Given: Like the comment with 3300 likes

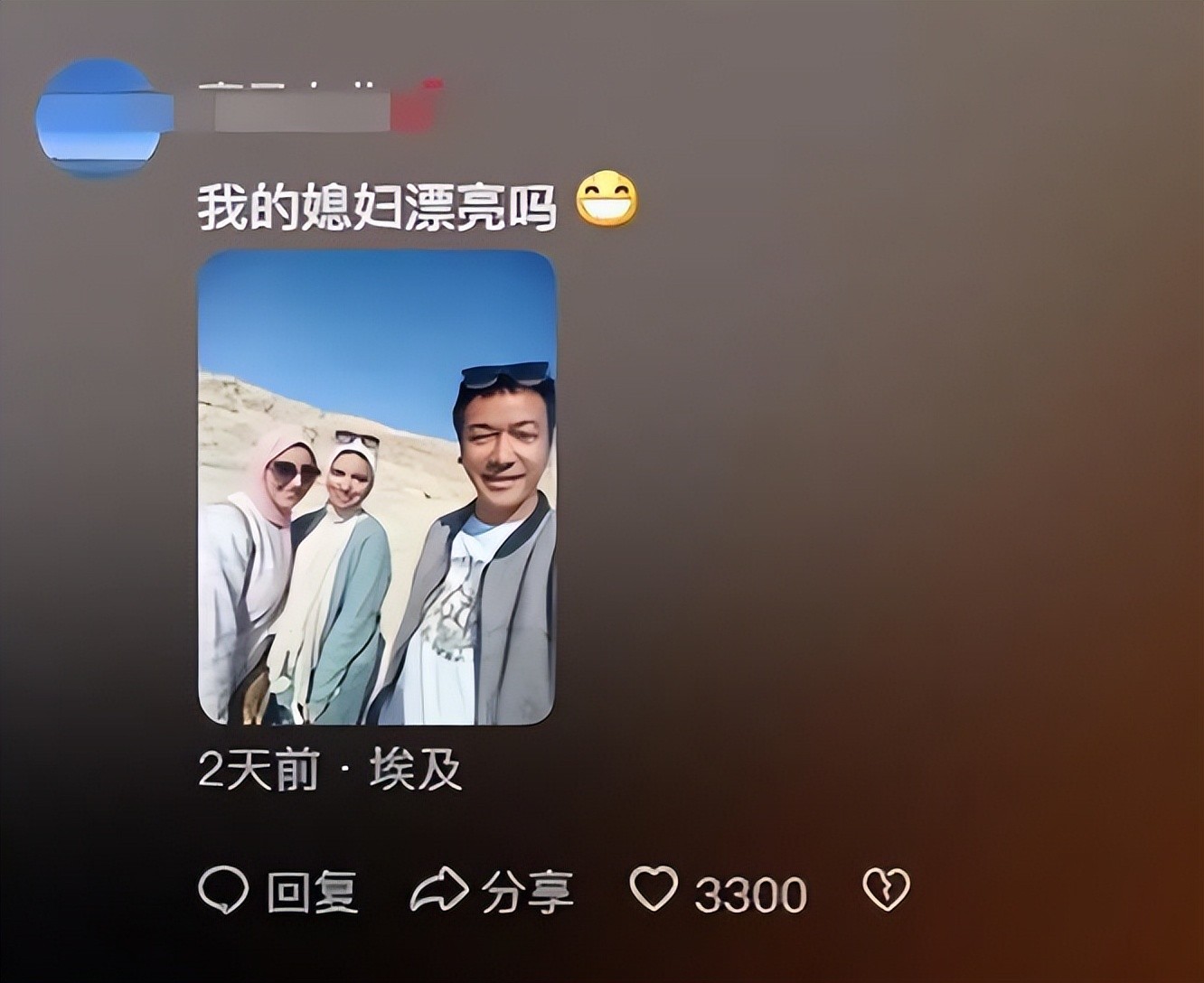Looking at the screenshot, I should 654,890.
